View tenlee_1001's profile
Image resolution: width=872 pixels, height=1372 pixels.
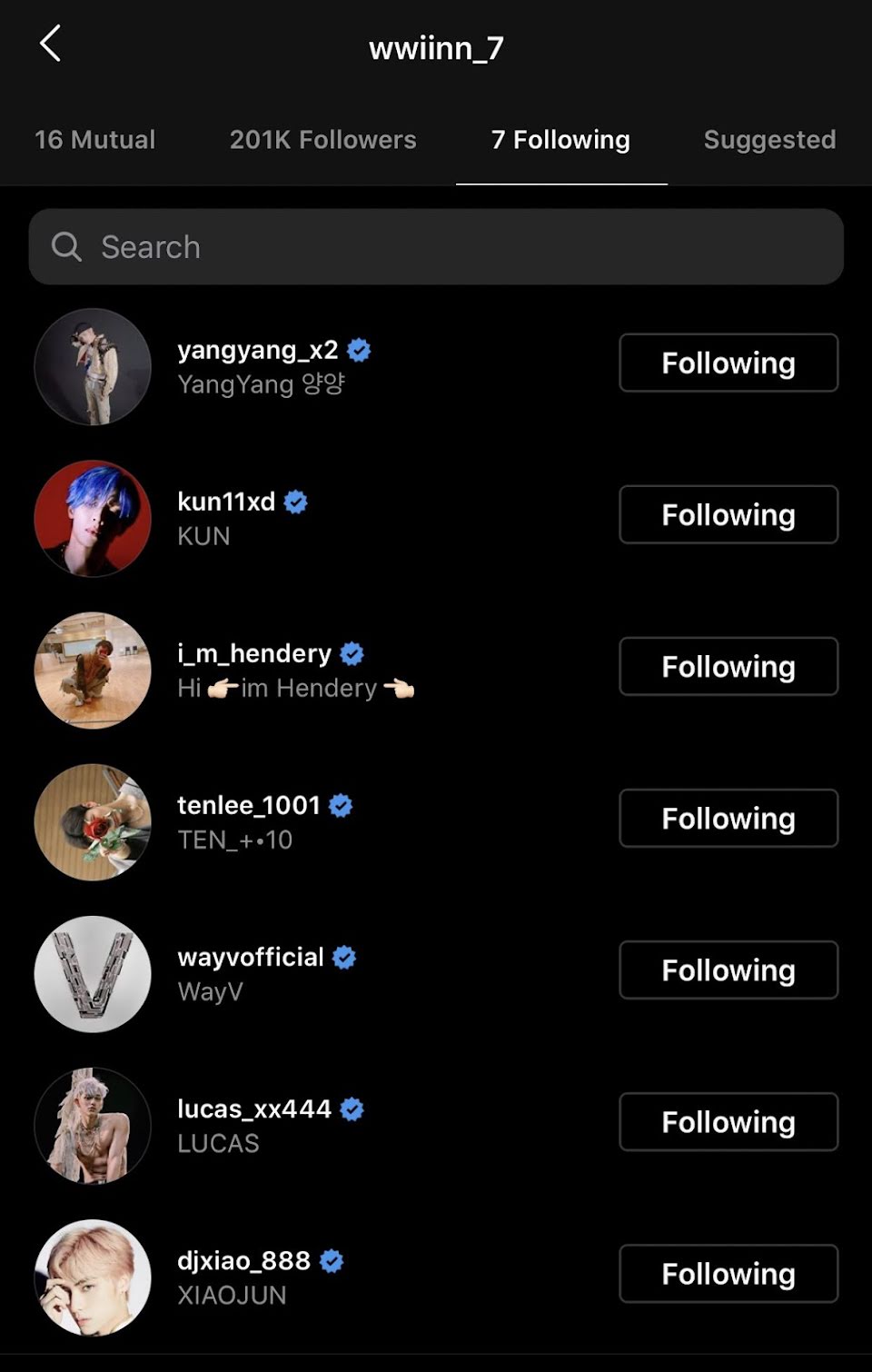click(x=249, y=806)
